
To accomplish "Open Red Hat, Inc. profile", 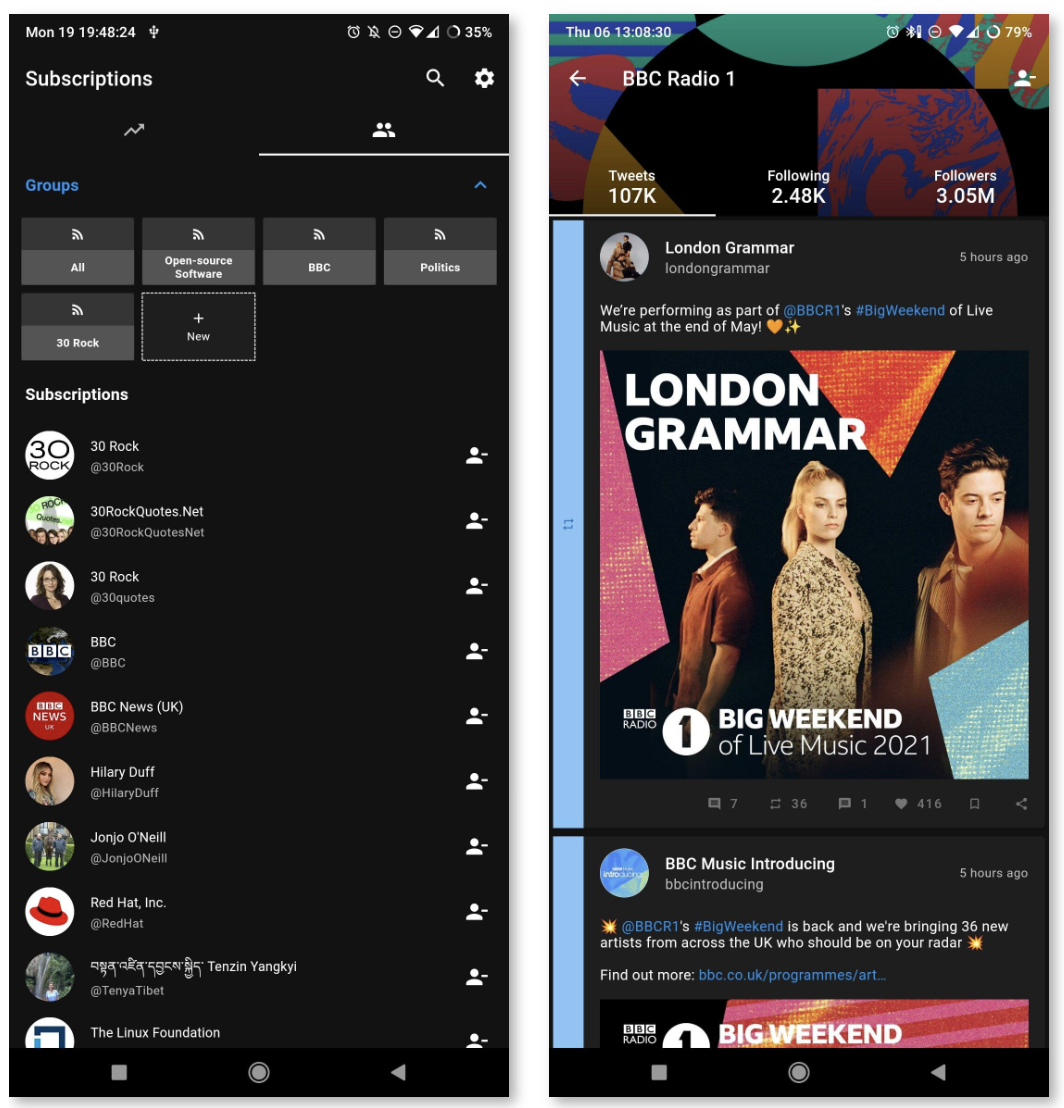I will click(x=128, y=912).
